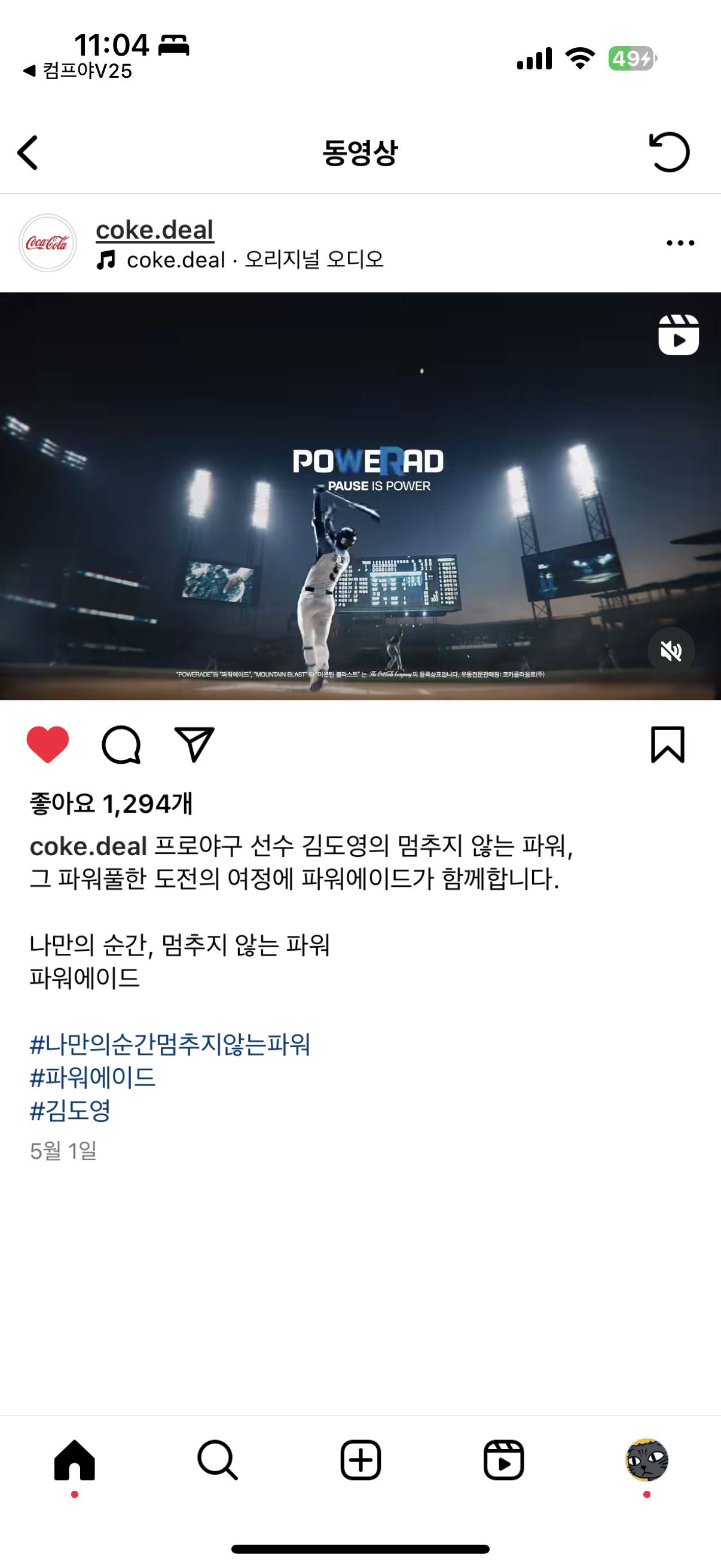The image size is (721, 1568).
Task: Tap the refresh icon in the header
Action: 668,152
